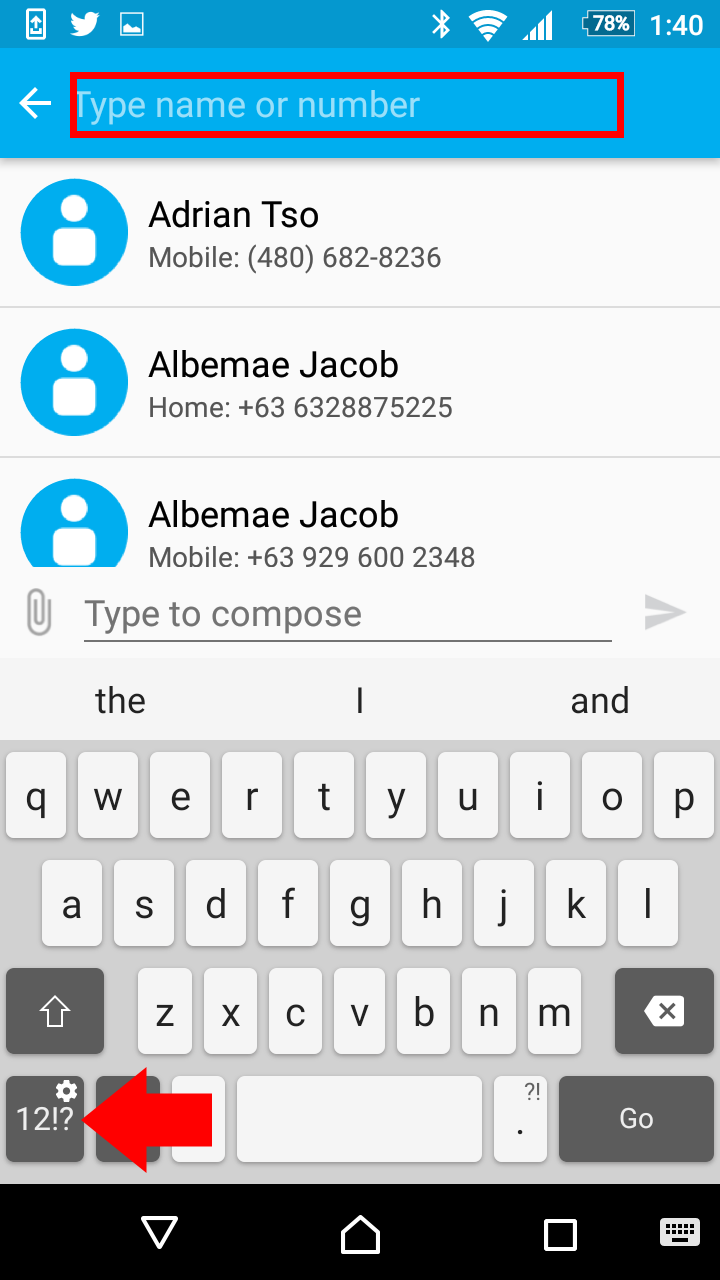The width and height of the screenshot is (720, 1280).
Task: Focus the 'Type name or number' field
Action: pyautogui.click(x=346, y=105)
